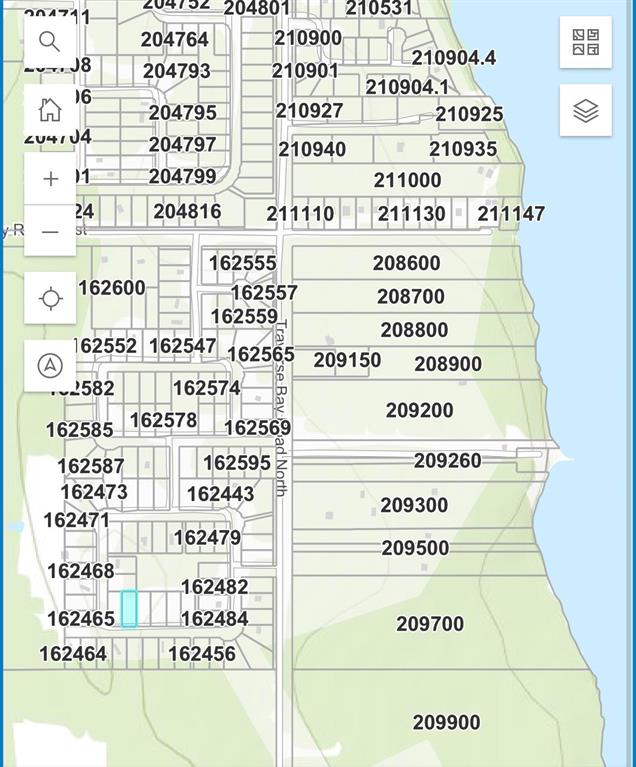Reset map compass orientation
Image resolution: width=636 pixels, height=767 pixels.
[x=50, y=366]
